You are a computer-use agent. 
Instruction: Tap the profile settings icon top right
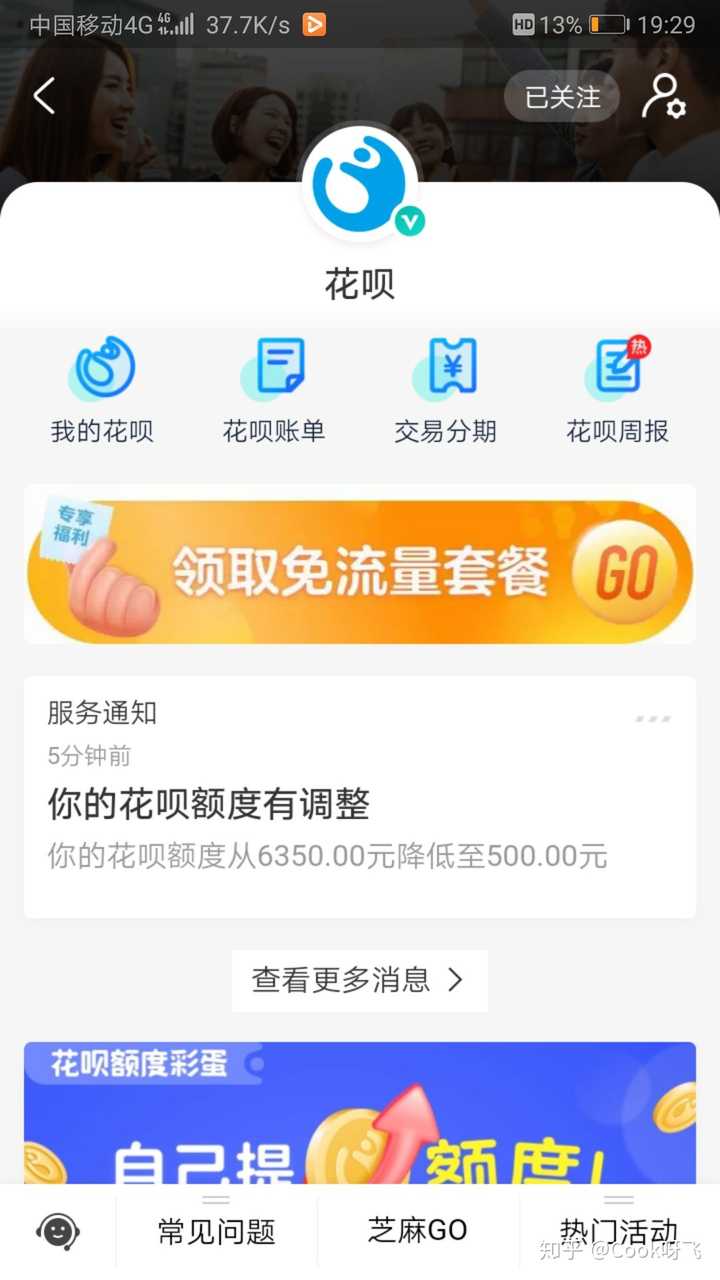click(x=663, y=97)
